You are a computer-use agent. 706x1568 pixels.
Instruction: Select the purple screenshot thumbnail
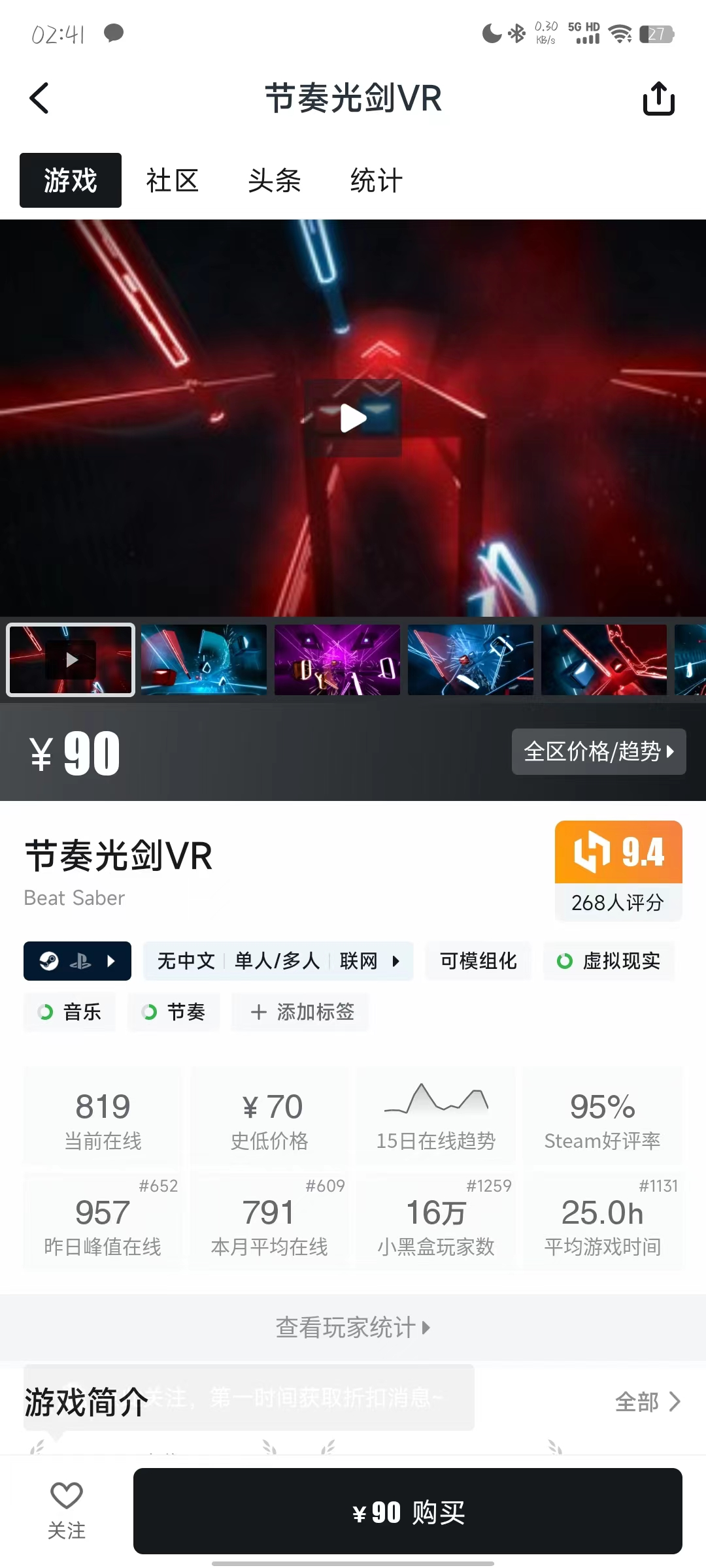tap(337, 659)
